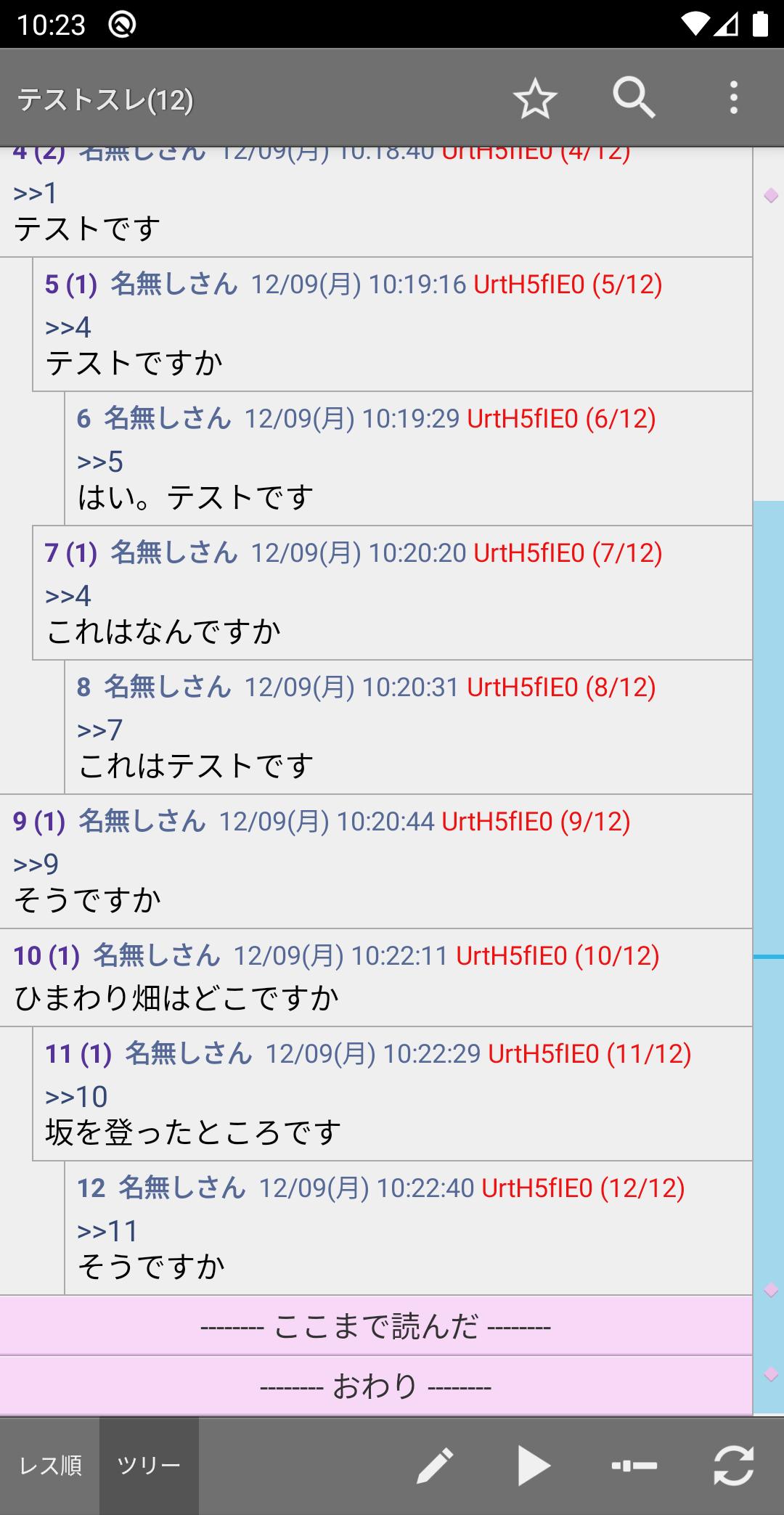The image size is (784, 1515).
Task: Tap the >>7 anchor link in post 8
Action: coord(99,730)
